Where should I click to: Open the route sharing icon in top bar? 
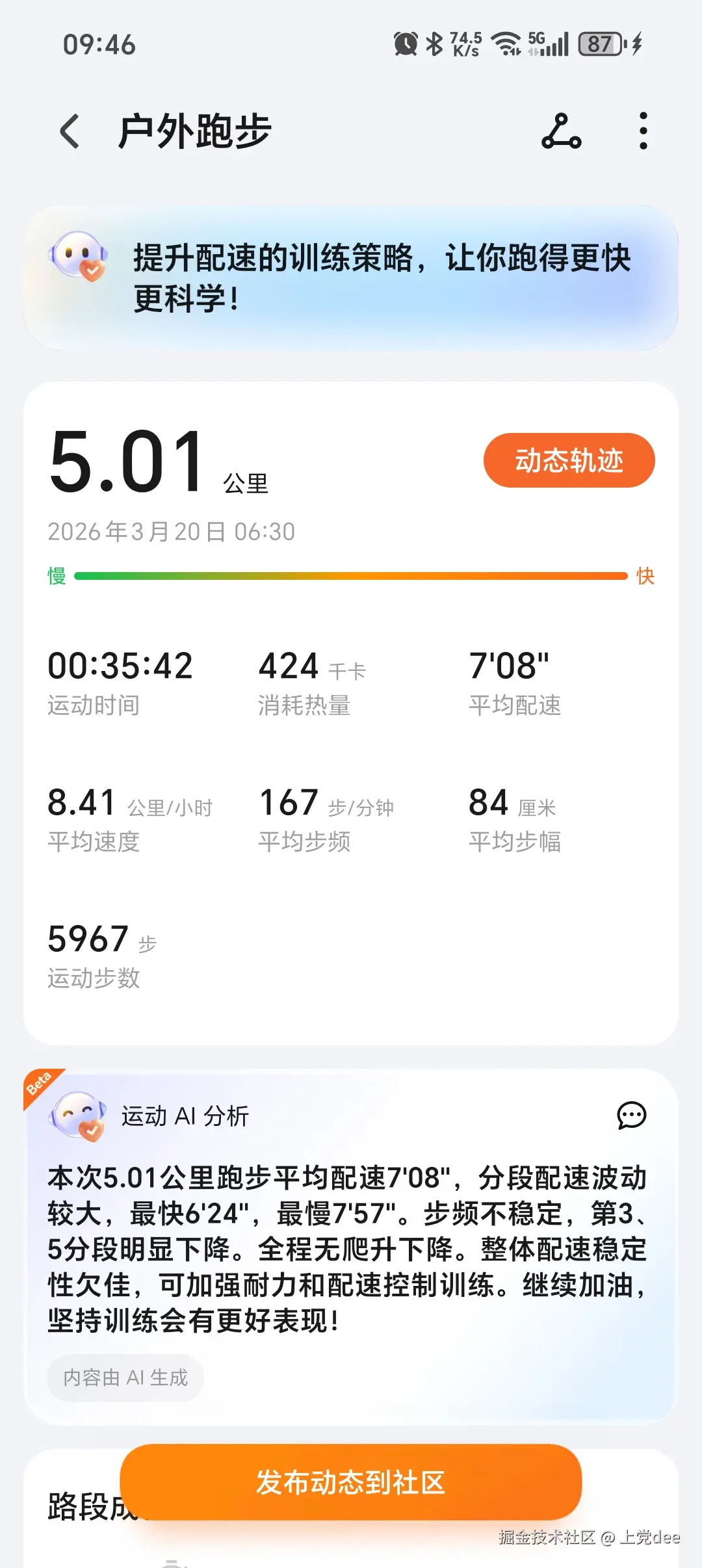[x=563, y=131]
